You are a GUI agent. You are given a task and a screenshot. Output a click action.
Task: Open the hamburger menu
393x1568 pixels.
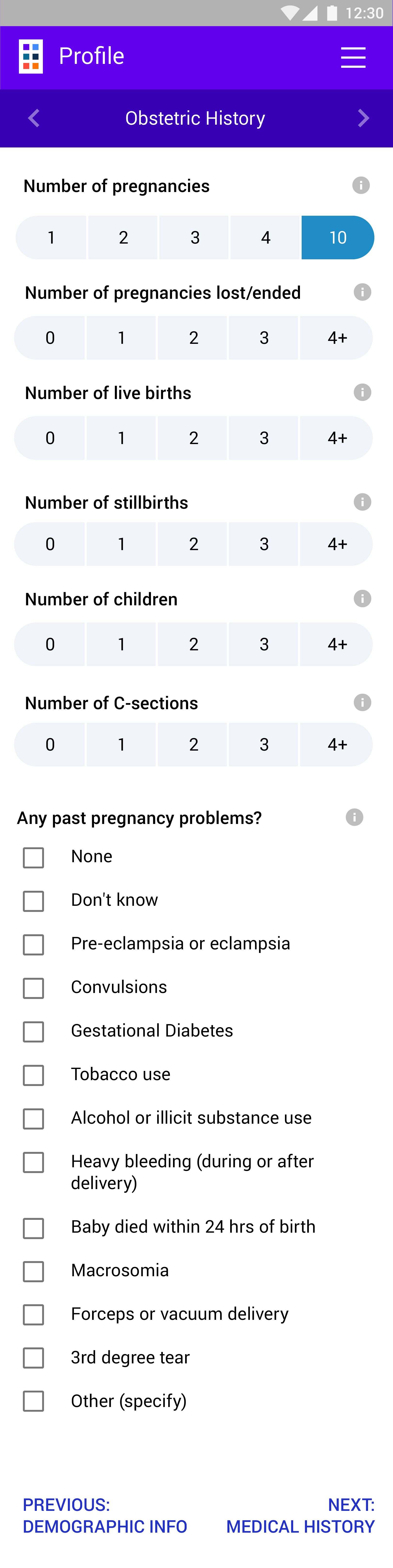pos(353,57)
